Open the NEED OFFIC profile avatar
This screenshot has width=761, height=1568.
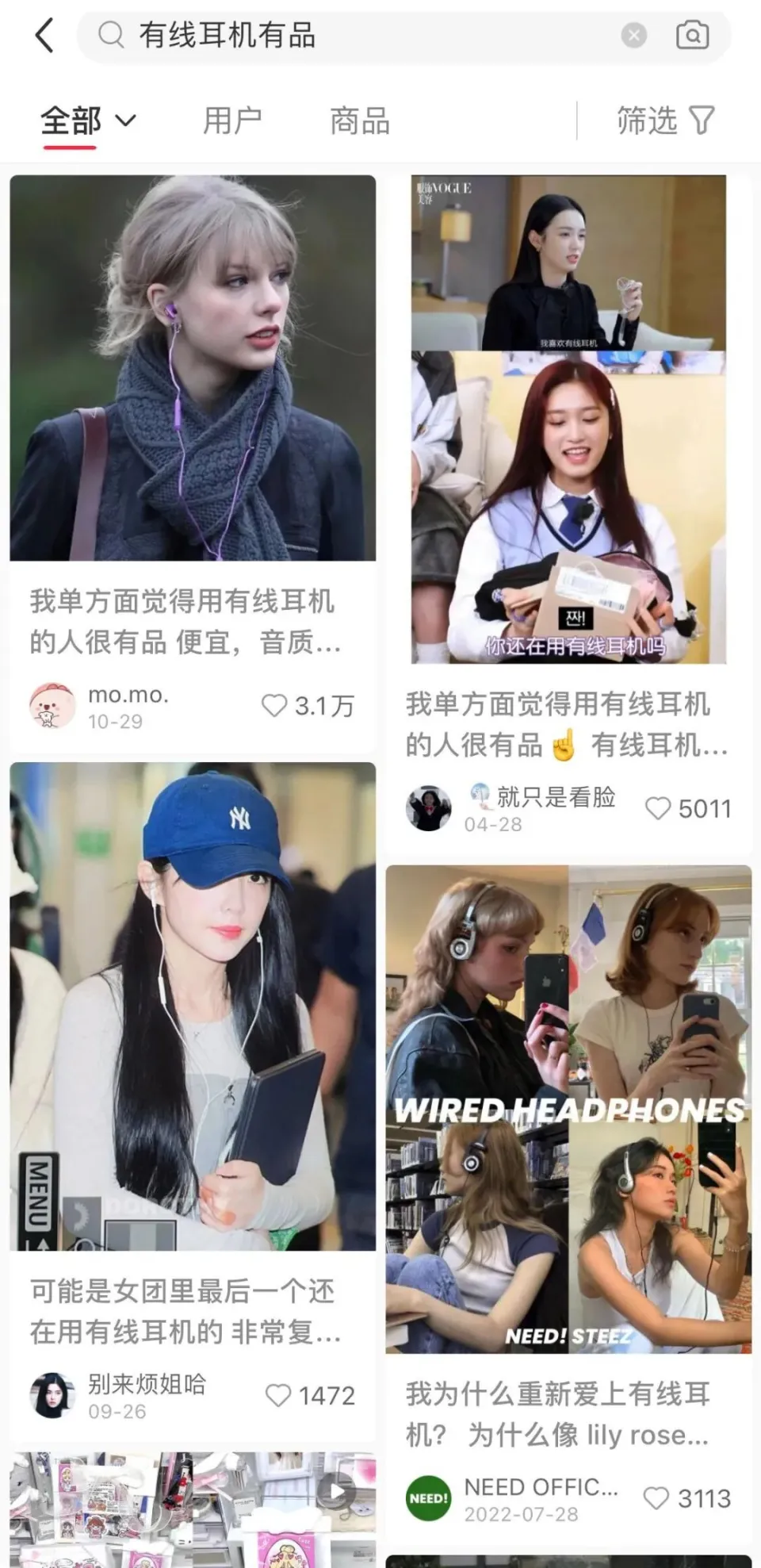pyautogui.click(x=428, y=1498)
